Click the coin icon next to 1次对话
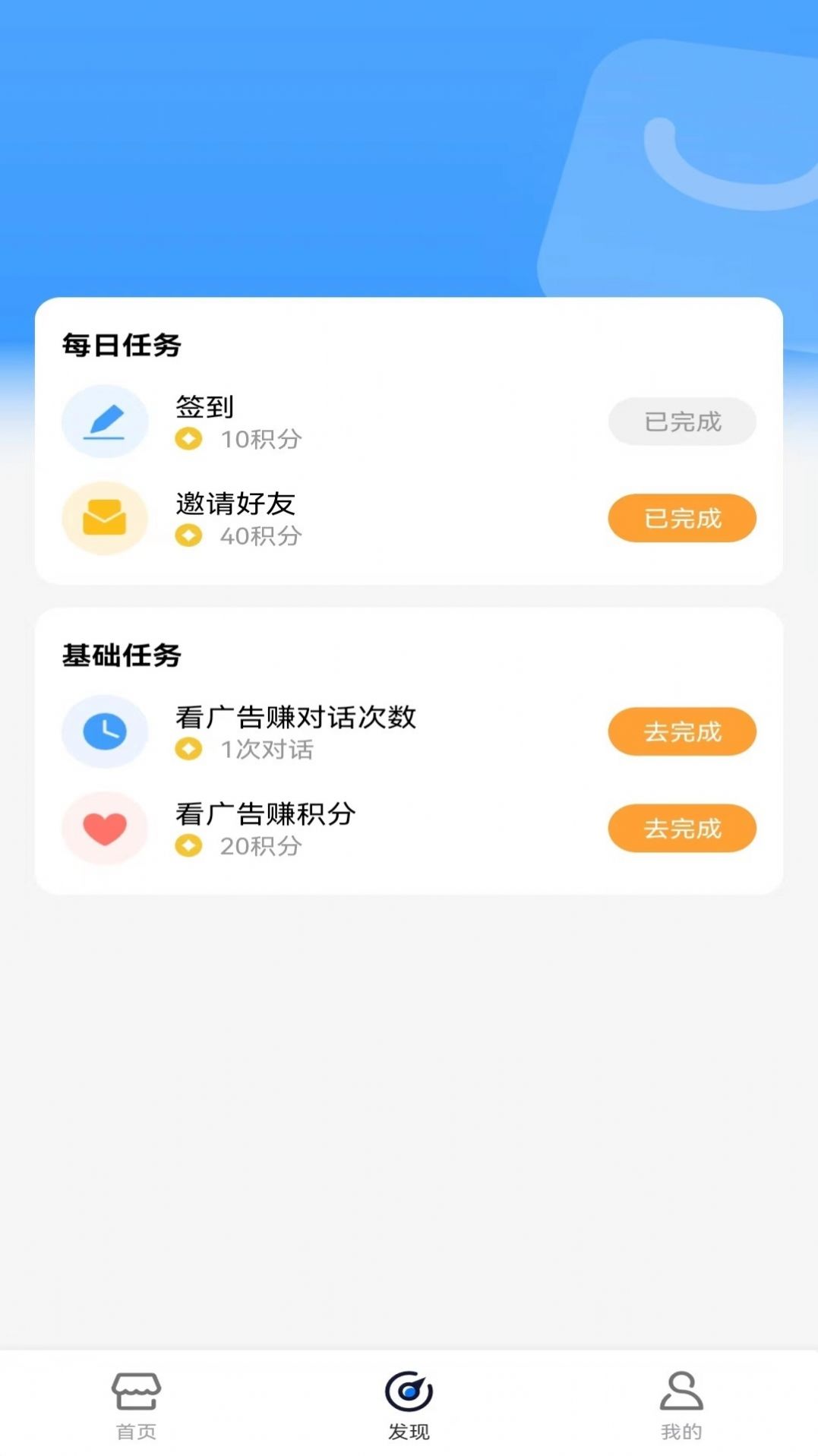This screenshot has width=818, height=1456. (x=188, y=750)
